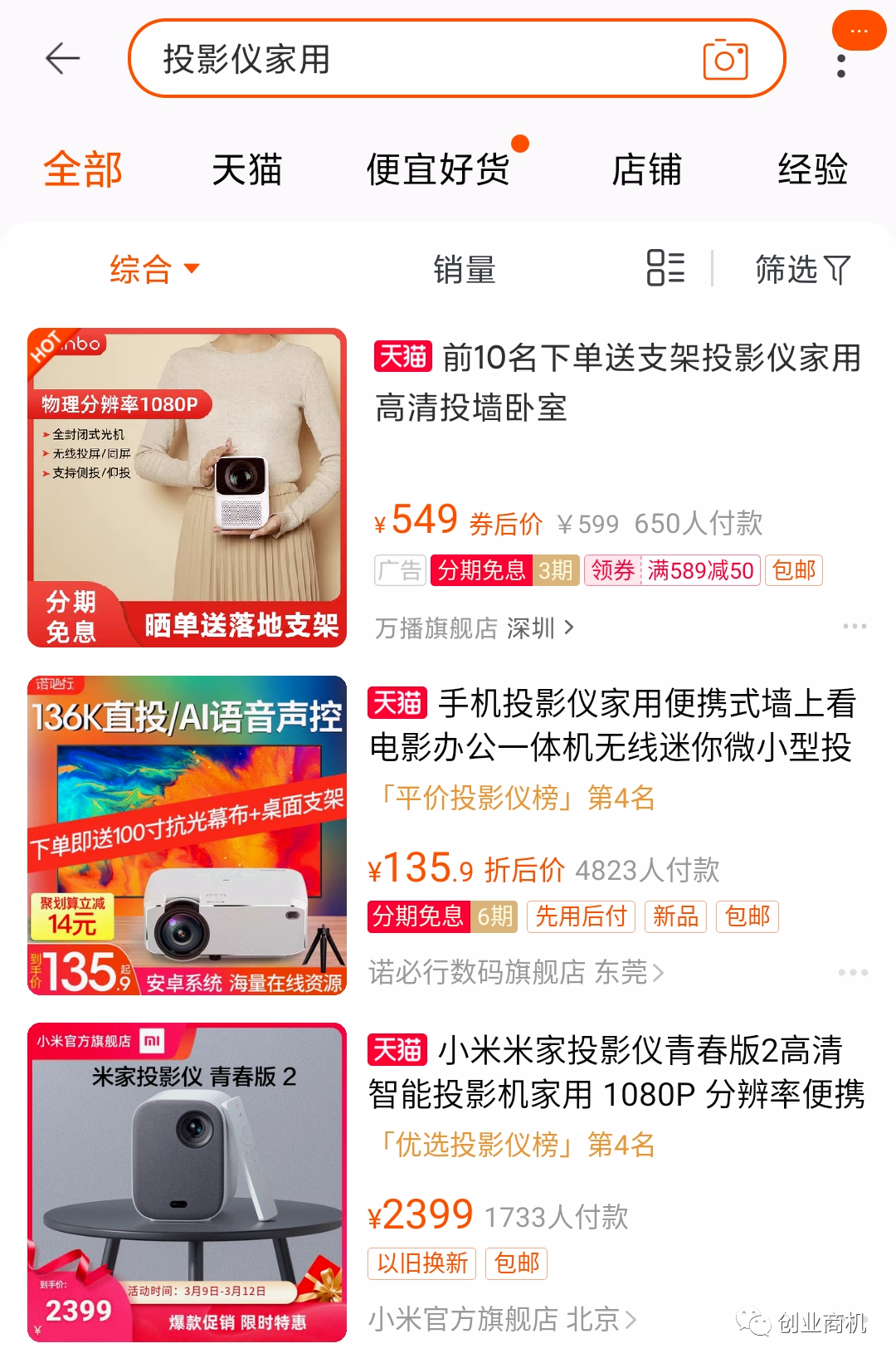Visit 万播旗舰店 store link
The height and width of the screenshot is (1363, 896).
[474, 628]
